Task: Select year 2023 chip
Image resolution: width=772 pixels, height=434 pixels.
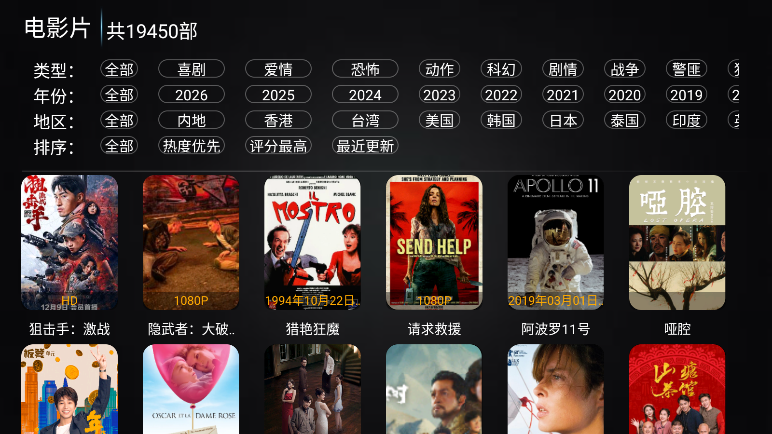Action: pos(439,95)
